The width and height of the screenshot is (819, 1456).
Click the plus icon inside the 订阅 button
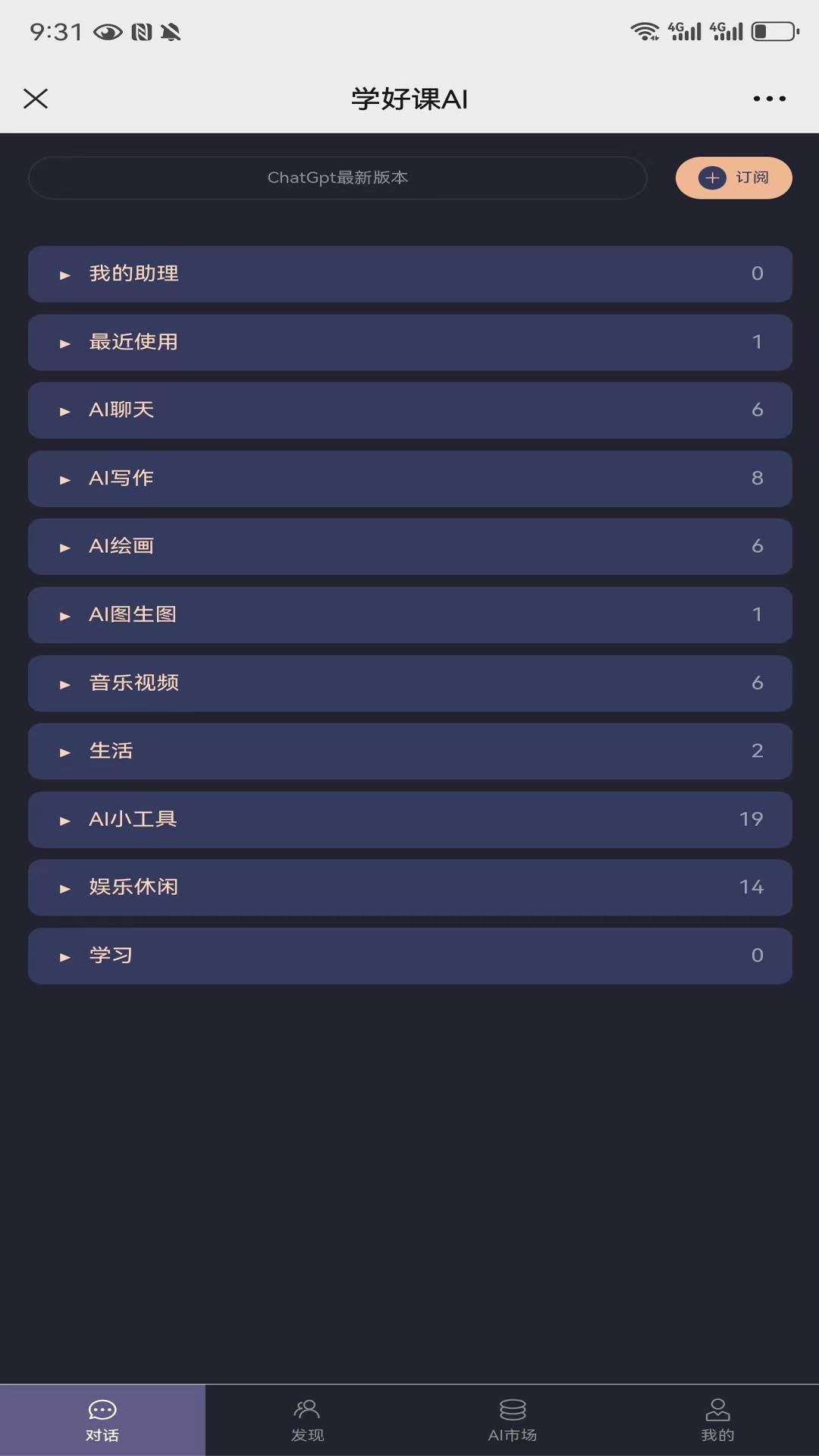click(x=711, y=177)
